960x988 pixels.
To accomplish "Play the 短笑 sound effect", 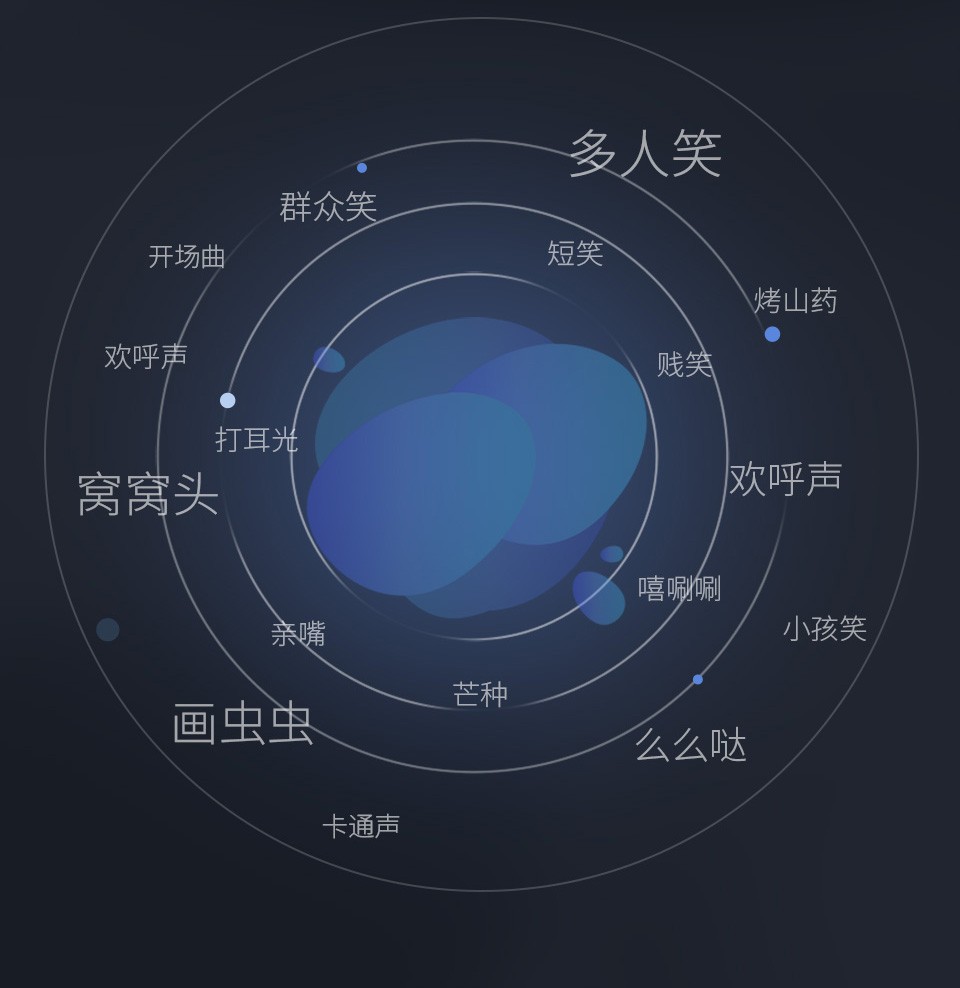I will tap(575, 253).
